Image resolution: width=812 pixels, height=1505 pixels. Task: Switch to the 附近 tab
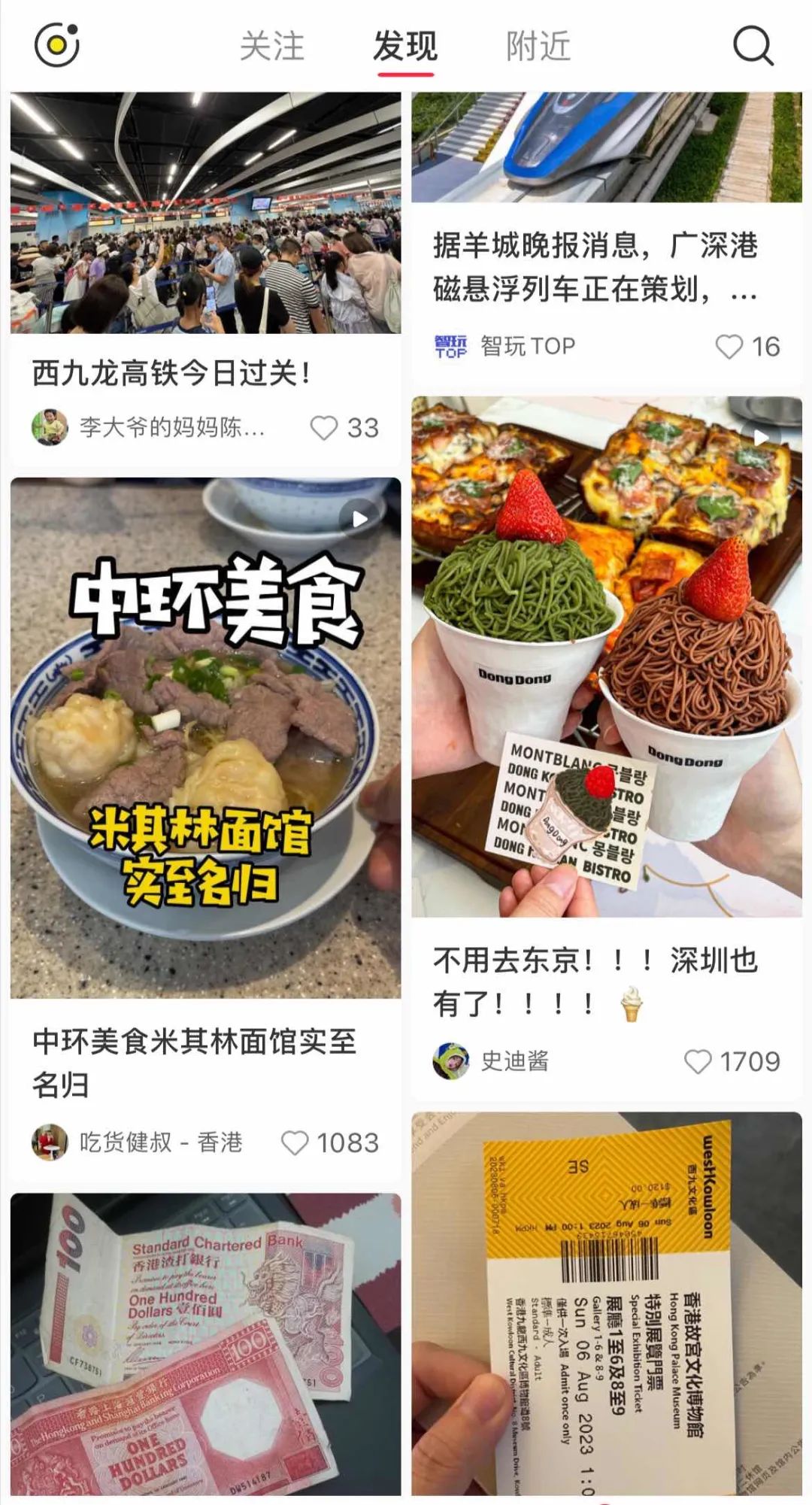tap(538, 47)
